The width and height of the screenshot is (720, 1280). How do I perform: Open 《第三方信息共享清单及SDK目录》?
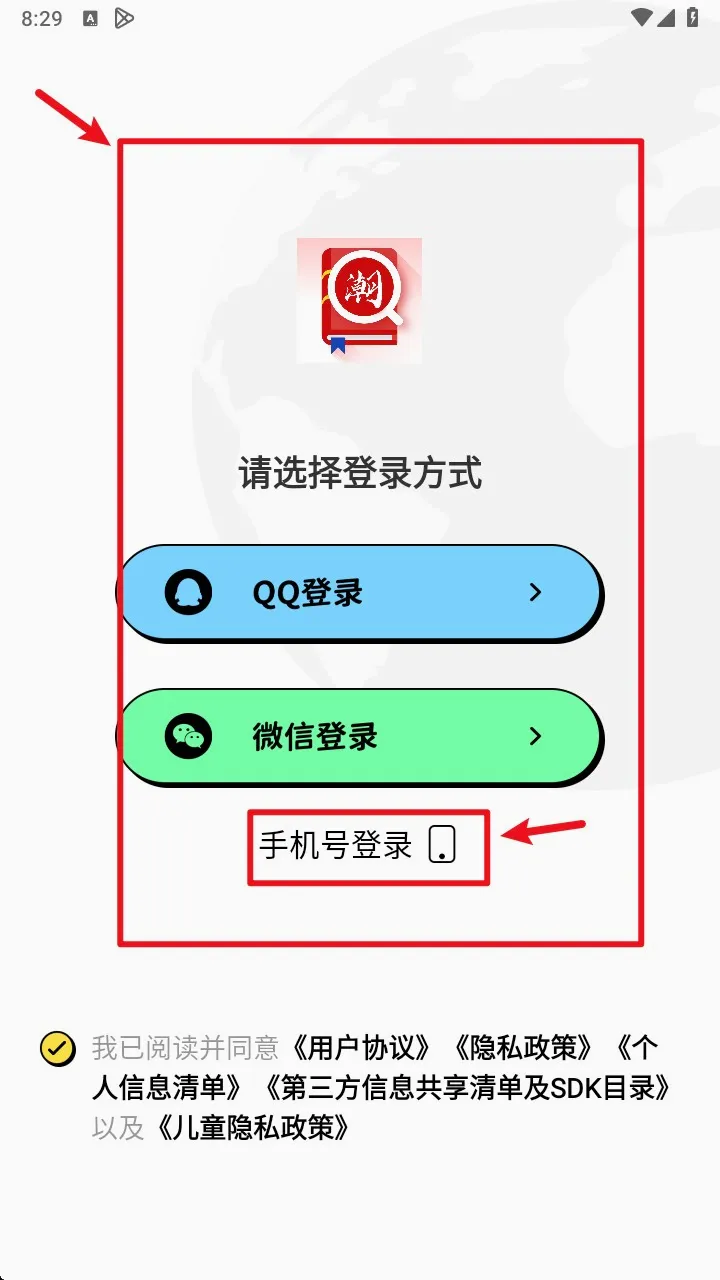coord(464,1087)
